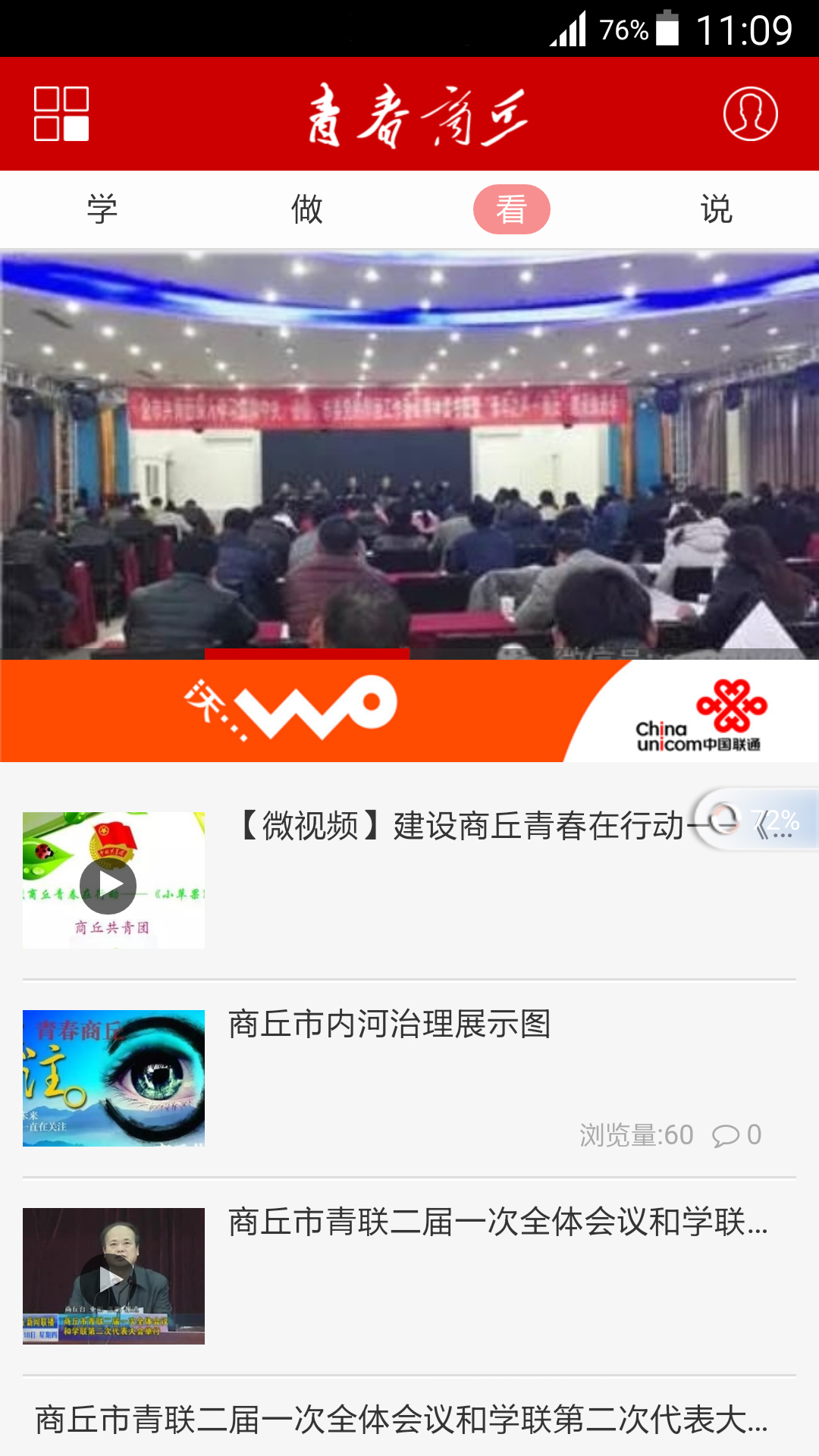Open 商丘市青联二届一次全体会议和学联第二次代表大 text-only article
This screenshot has width=819, height=1456.
(402, 1420)
